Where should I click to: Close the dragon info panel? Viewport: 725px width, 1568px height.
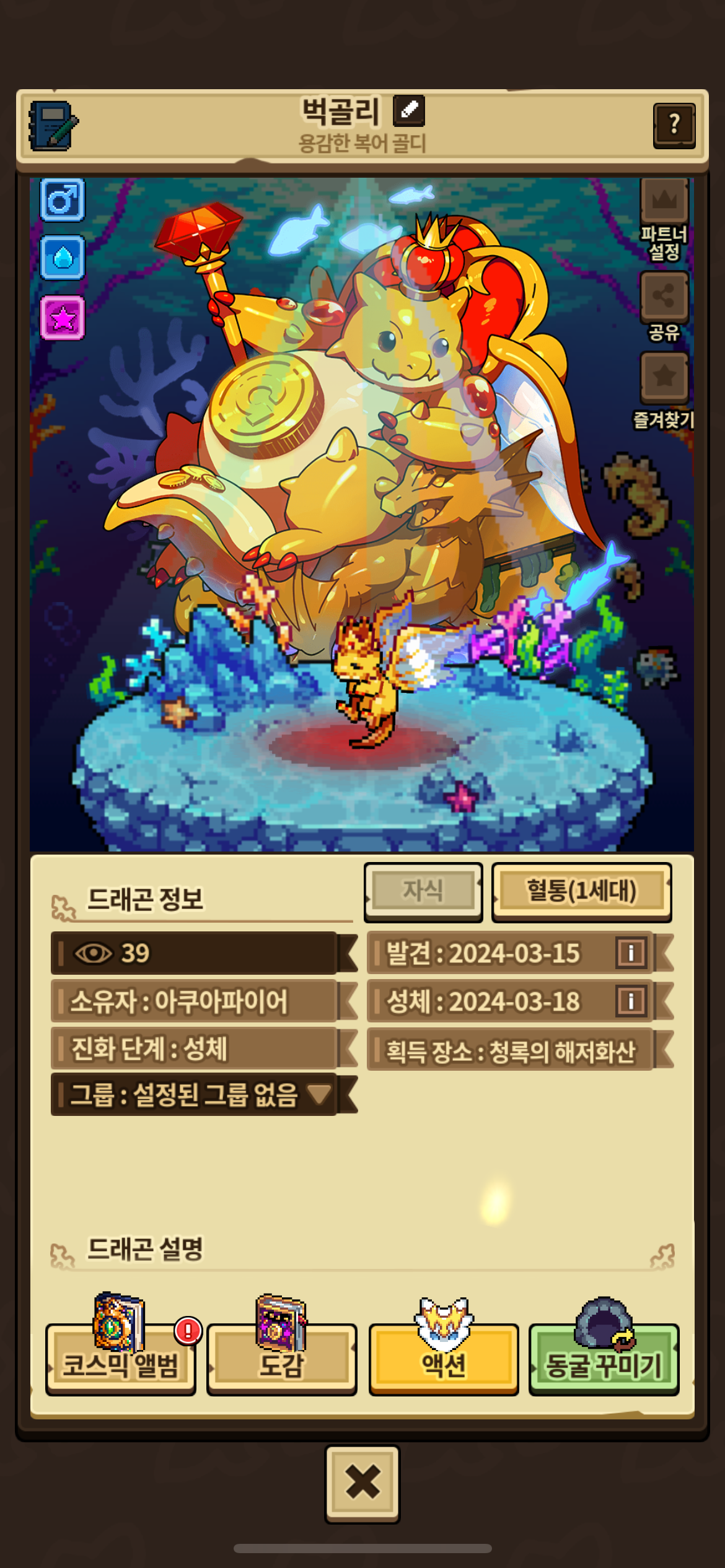362,1484
